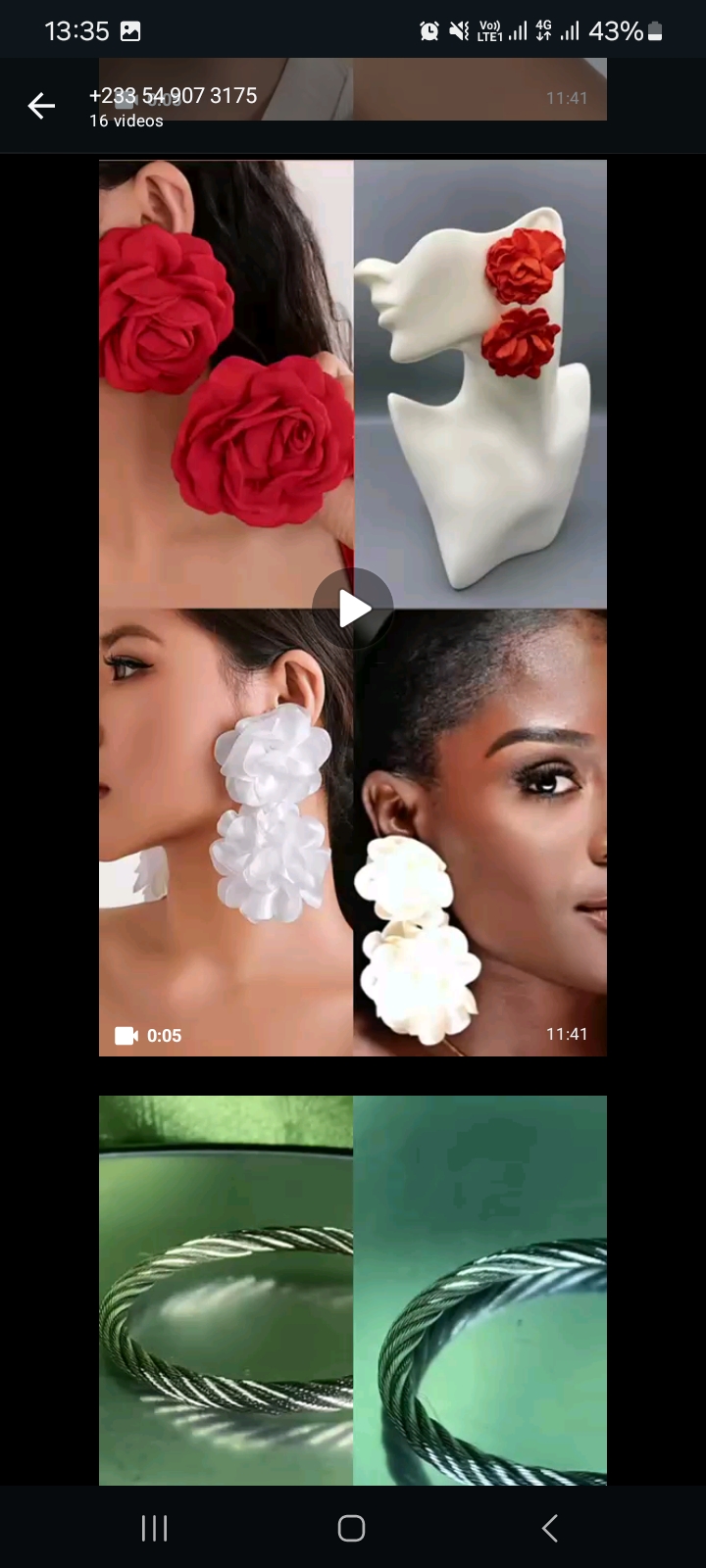Go back using the arrow
Image resolution: width=706 pixels, height=1568 pixels.
(x=41, y=106)
